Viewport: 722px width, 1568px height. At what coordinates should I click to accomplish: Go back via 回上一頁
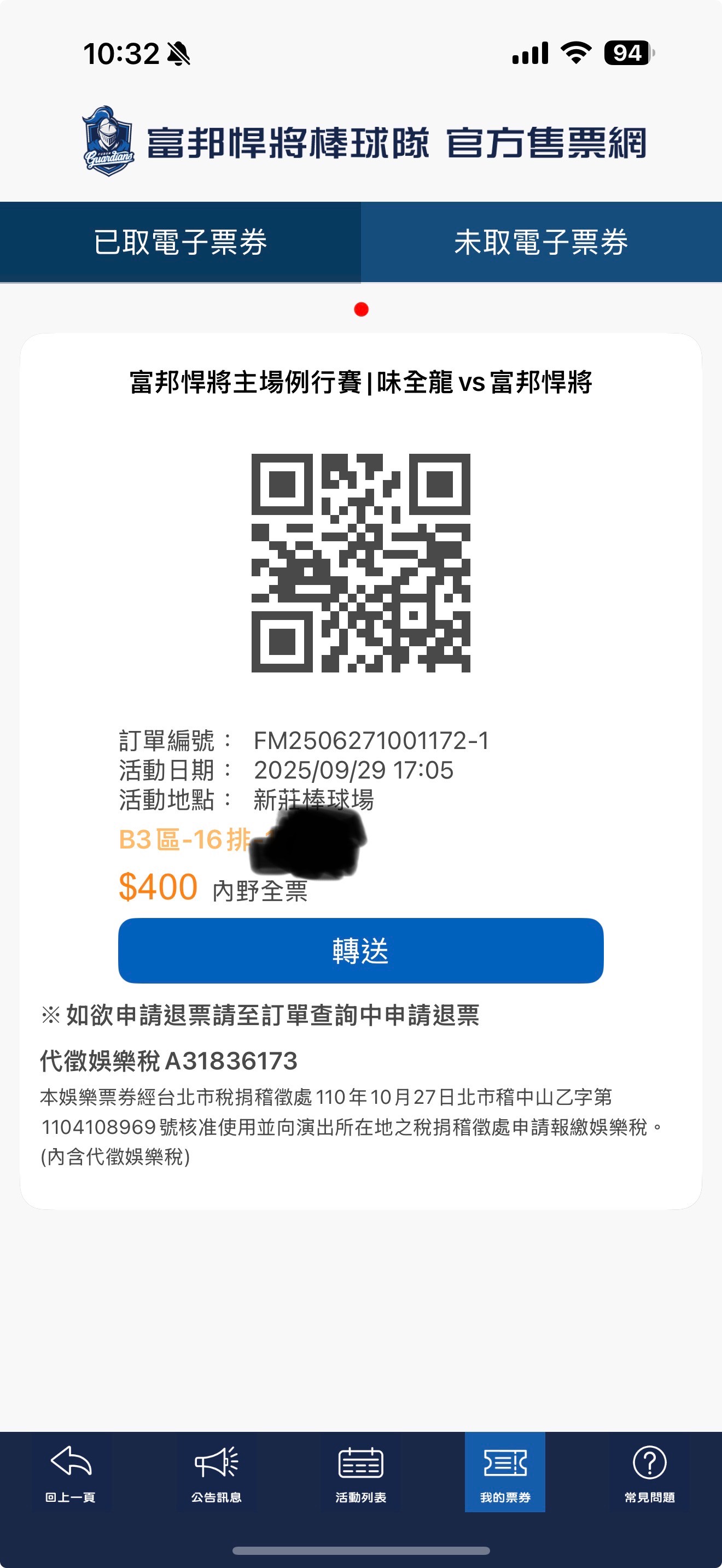(x=71, y=1472)
